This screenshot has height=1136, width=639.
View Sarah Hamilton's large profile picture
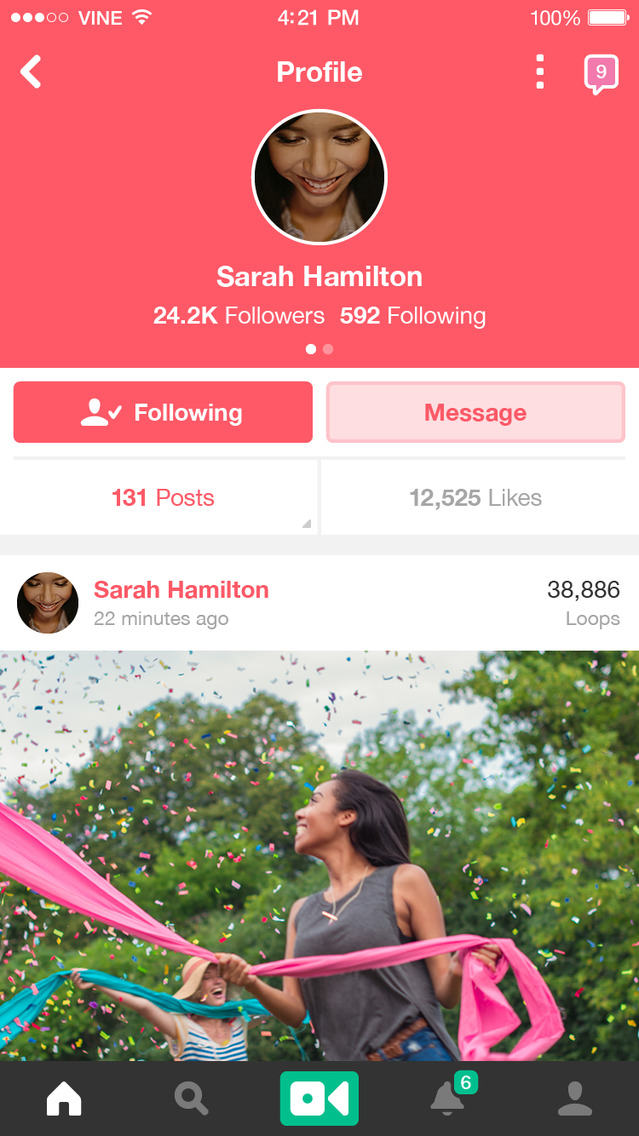coord(319,177)
